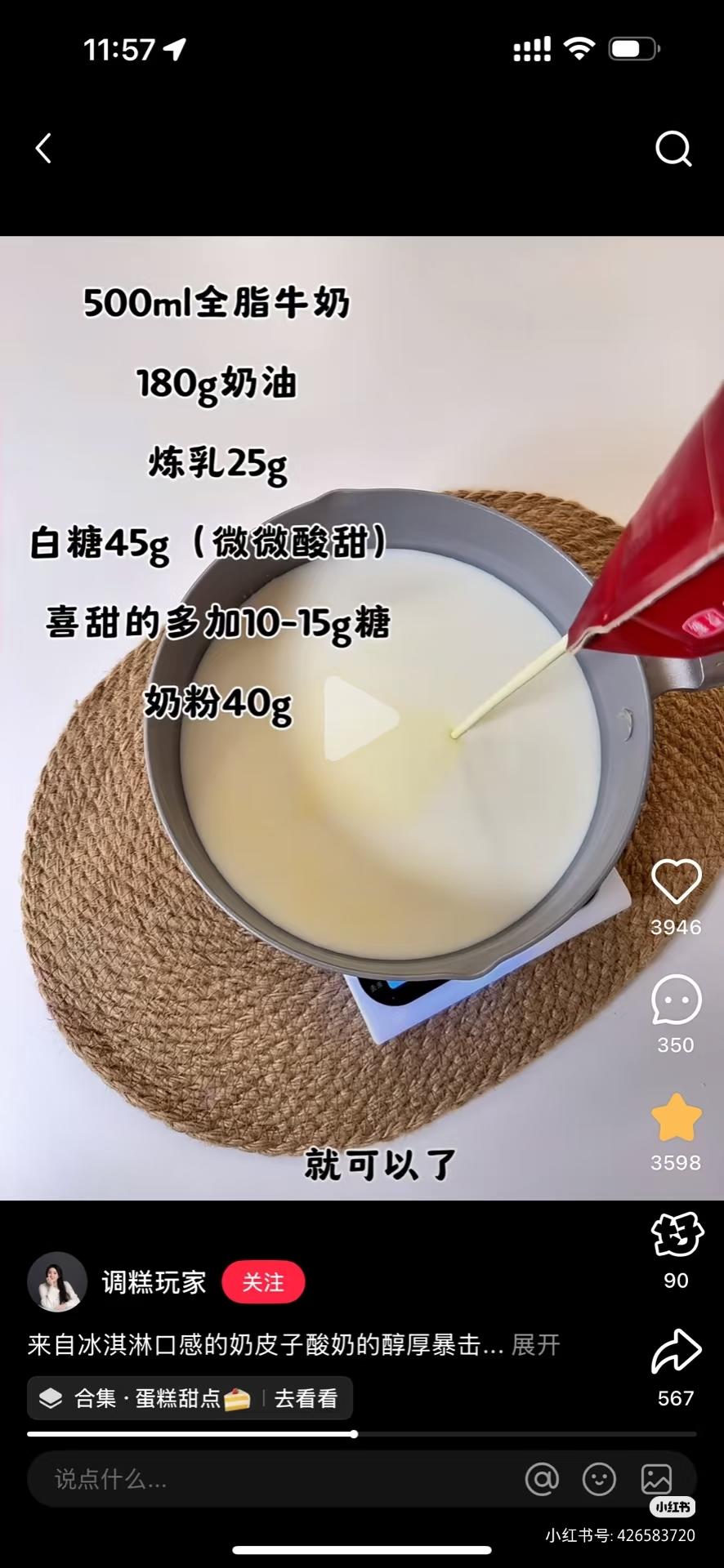This screenshot has height=1568, width=724.
Task: Open the emoji picker smiley icon
Action: (x=599, y=1479)
